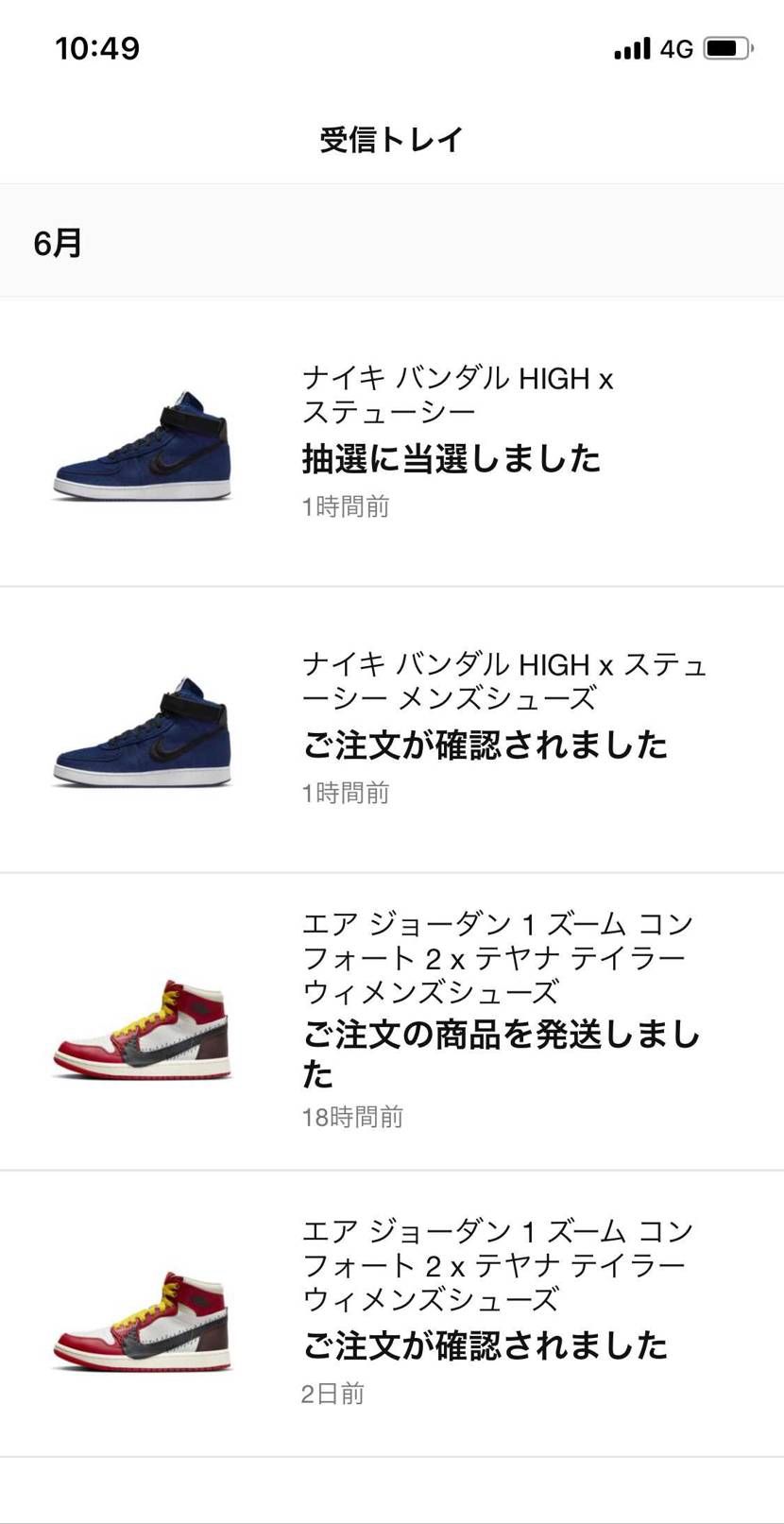Tap the 1時間前 timestamp on the lottery message

(346, 507)
